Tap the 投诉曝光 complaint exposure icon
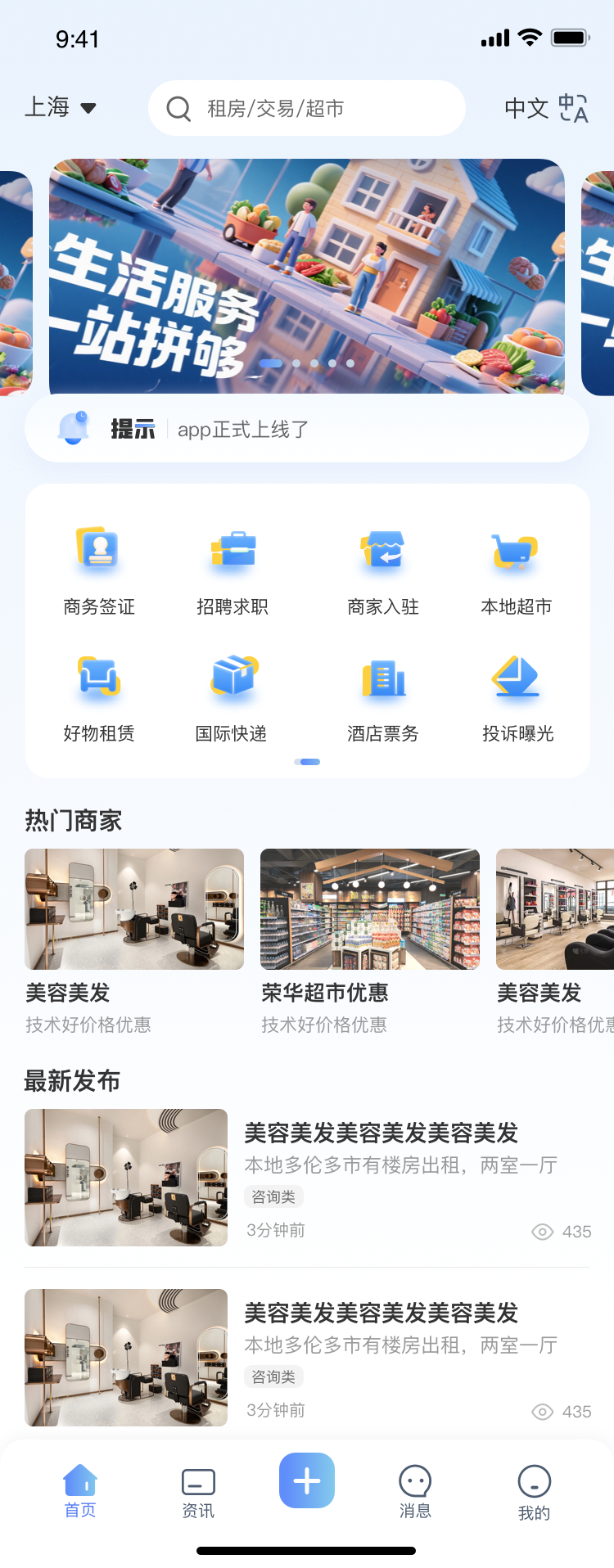The width and height of the screenshot is (614, 1568). 515,696
